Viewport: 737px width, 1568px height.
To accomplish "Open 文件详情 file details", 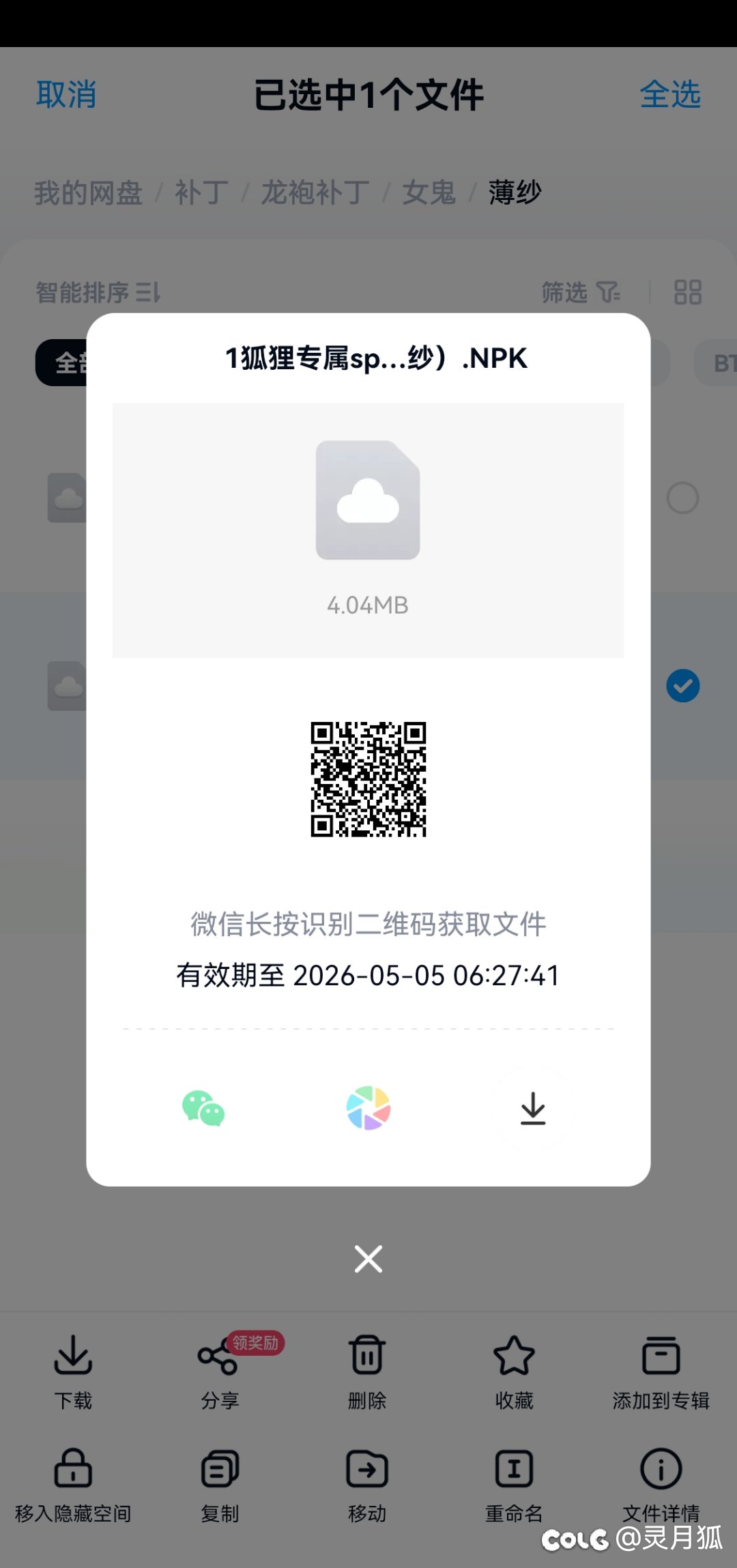I will [661, 1485].
